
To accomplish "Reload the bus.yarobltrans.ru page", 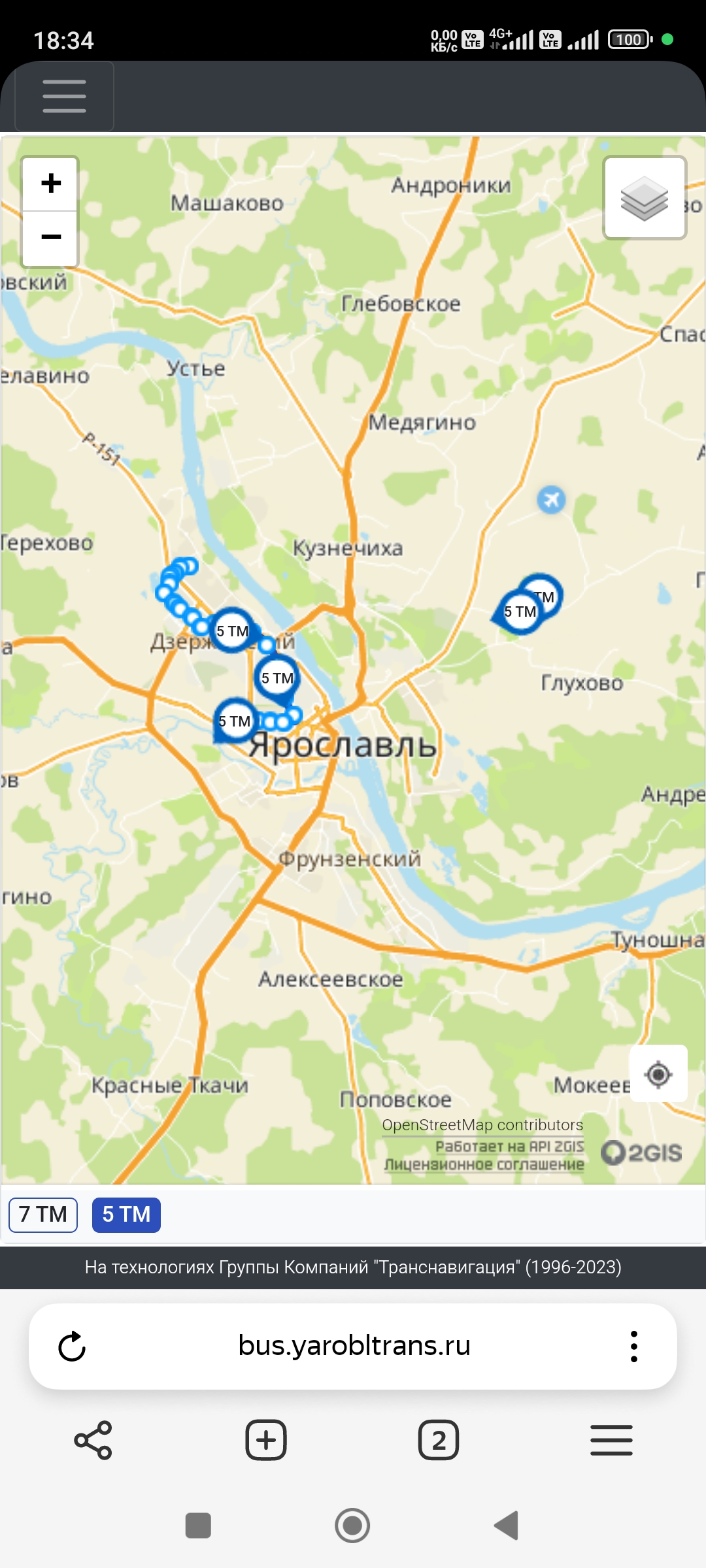I will 72,1347.
